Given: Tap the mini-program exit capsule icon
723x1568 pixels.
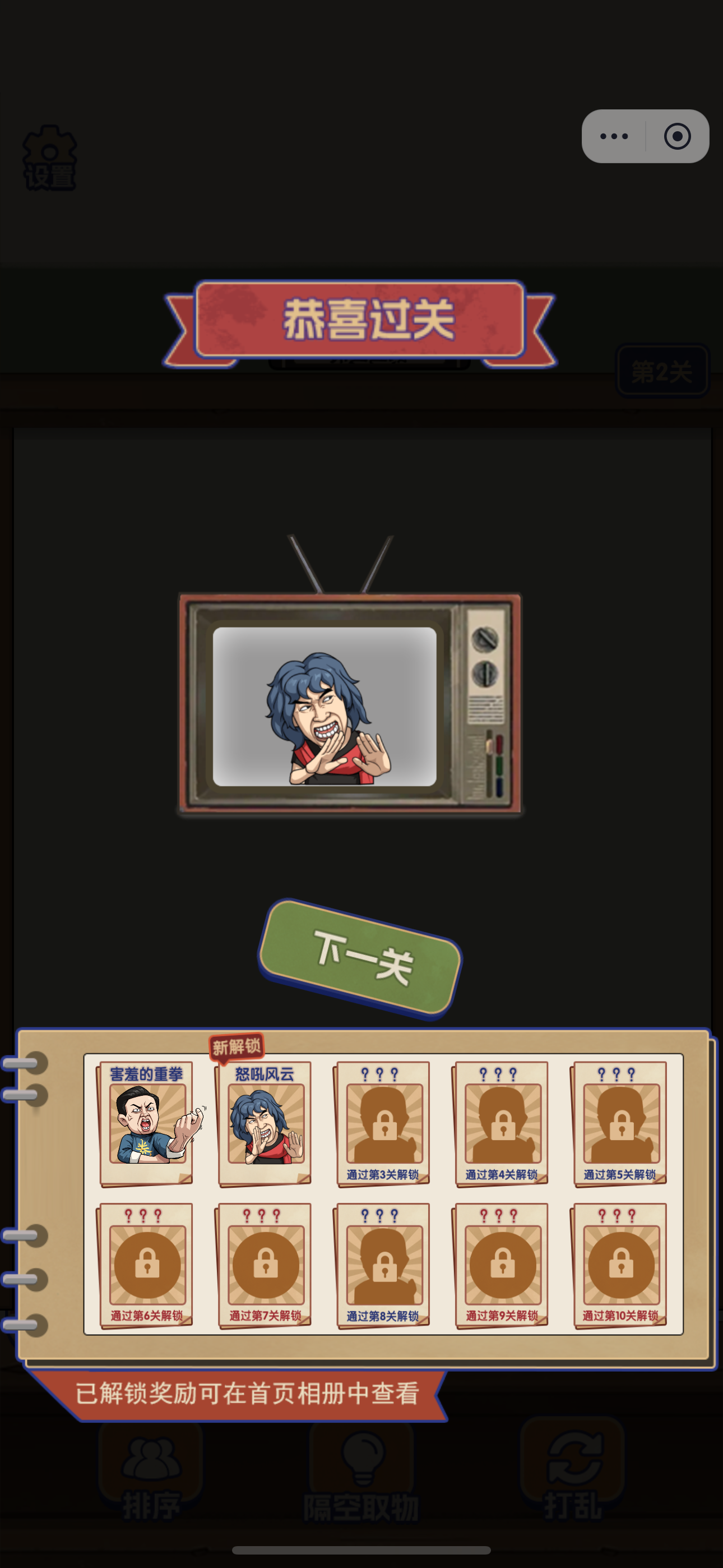Looking at the screenshot, I should pos(678,136).
